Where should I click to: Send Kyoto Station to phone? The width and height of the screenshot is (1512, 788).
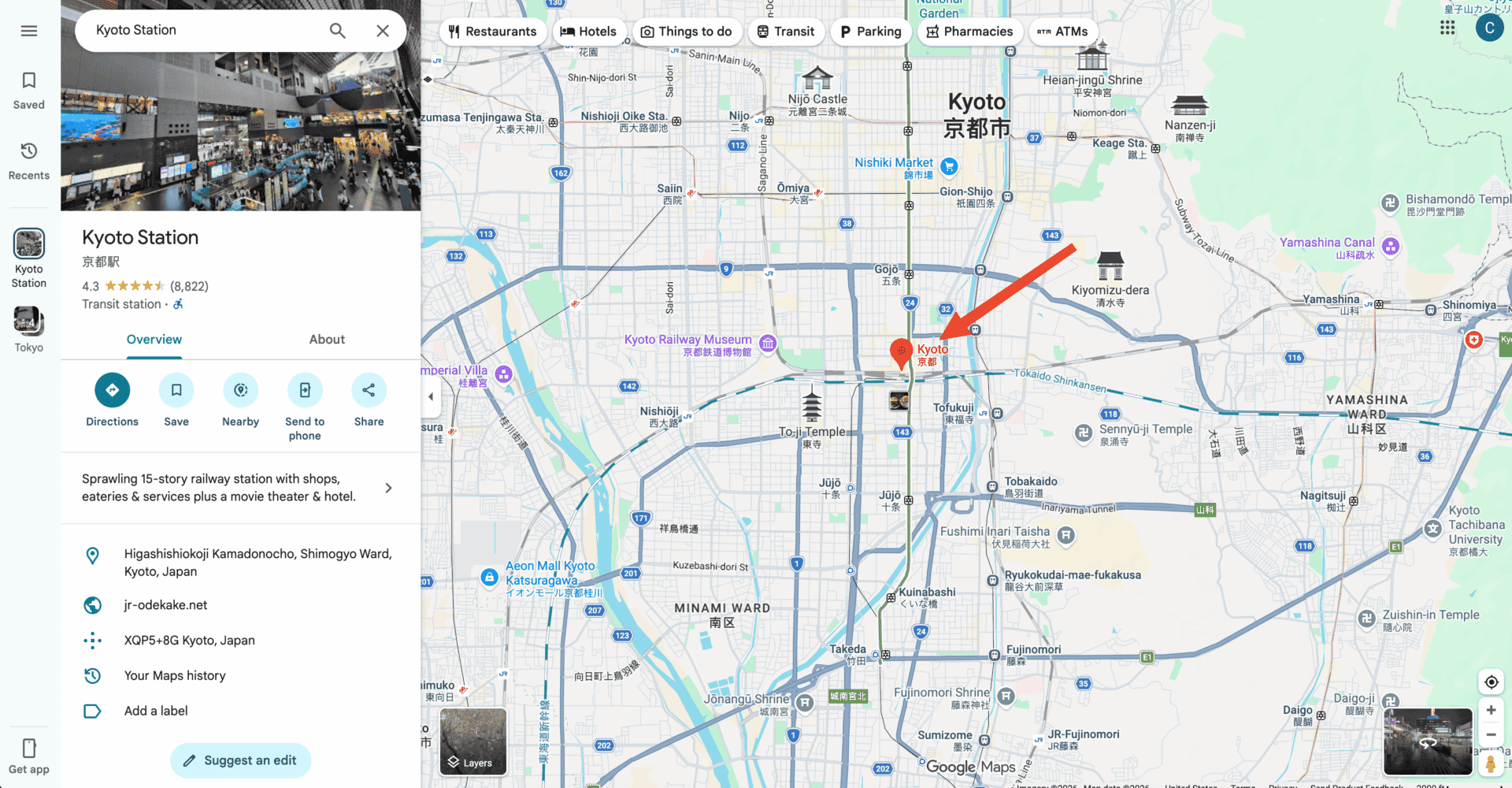click(305, 391)
